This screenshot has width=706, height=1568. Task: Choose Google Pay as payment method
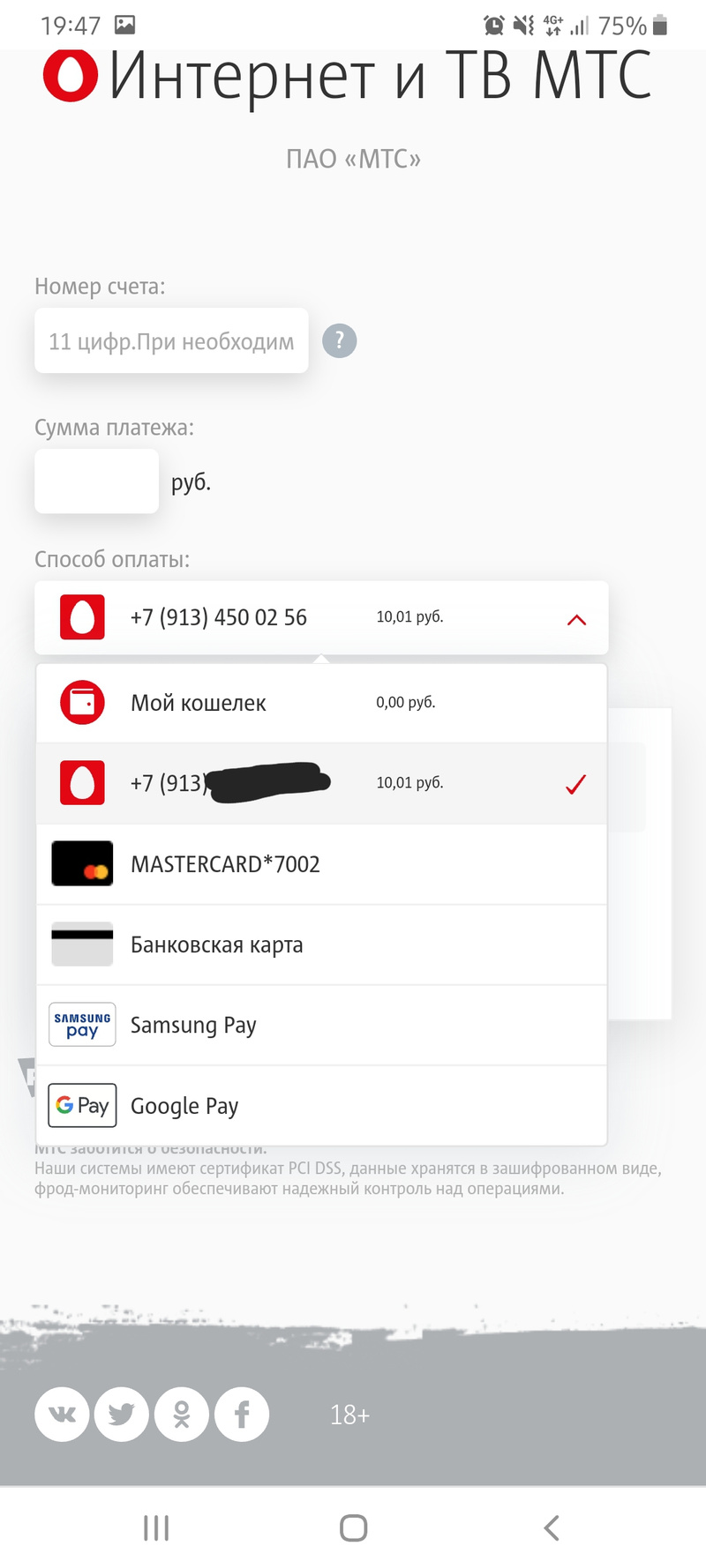(321, 1106)
